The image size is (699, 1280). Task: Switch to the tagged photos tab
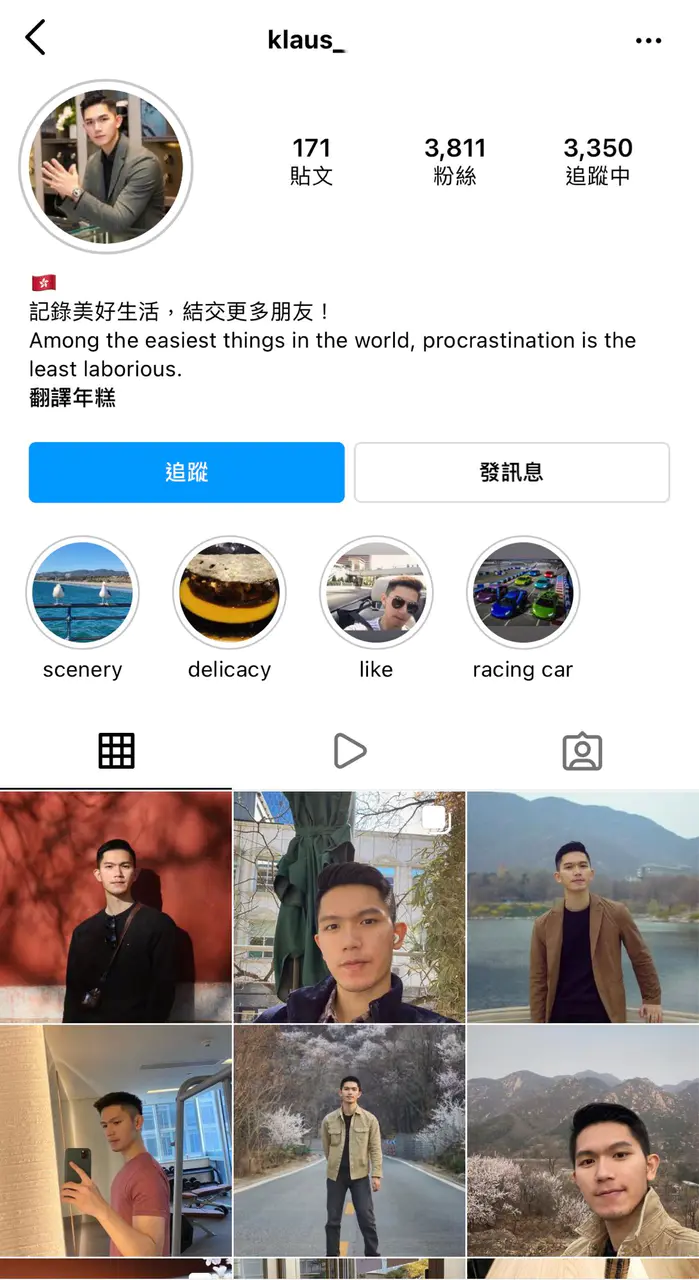pyautogui.click(x=582, y=751)
